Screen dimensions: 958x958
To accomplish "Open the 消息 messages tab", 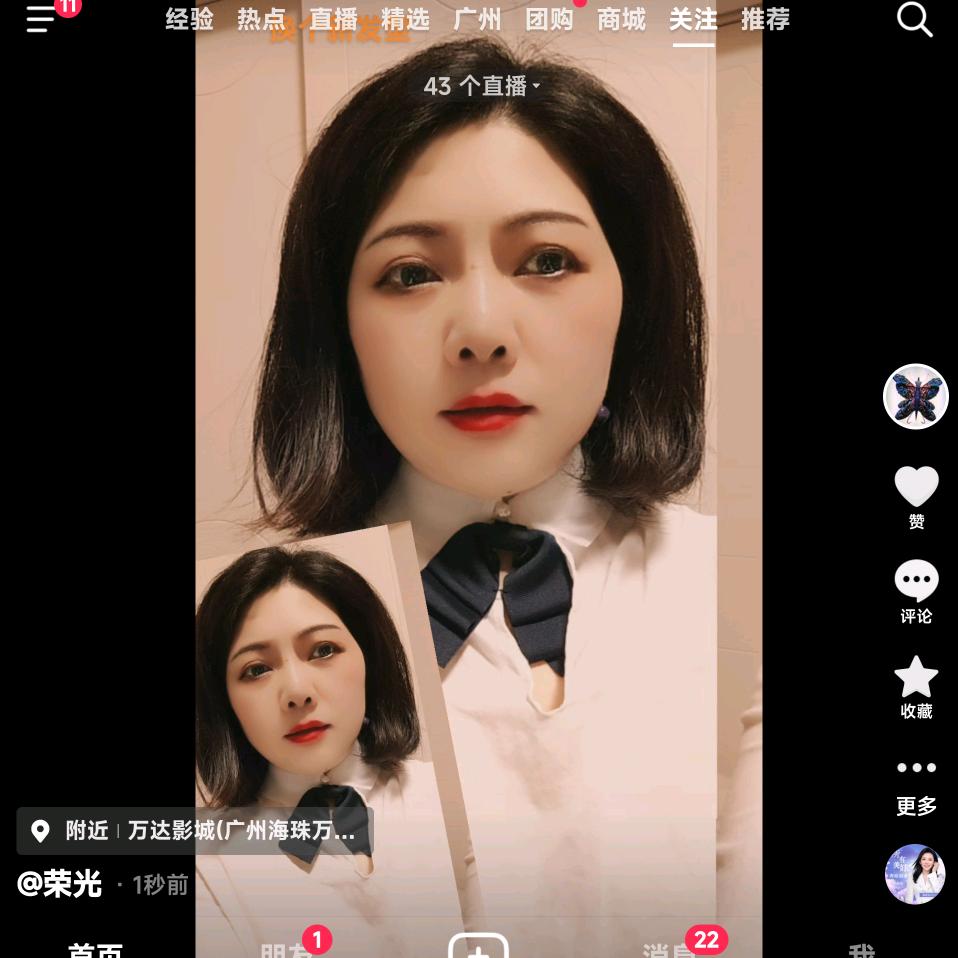I will [x=670, y=947].
